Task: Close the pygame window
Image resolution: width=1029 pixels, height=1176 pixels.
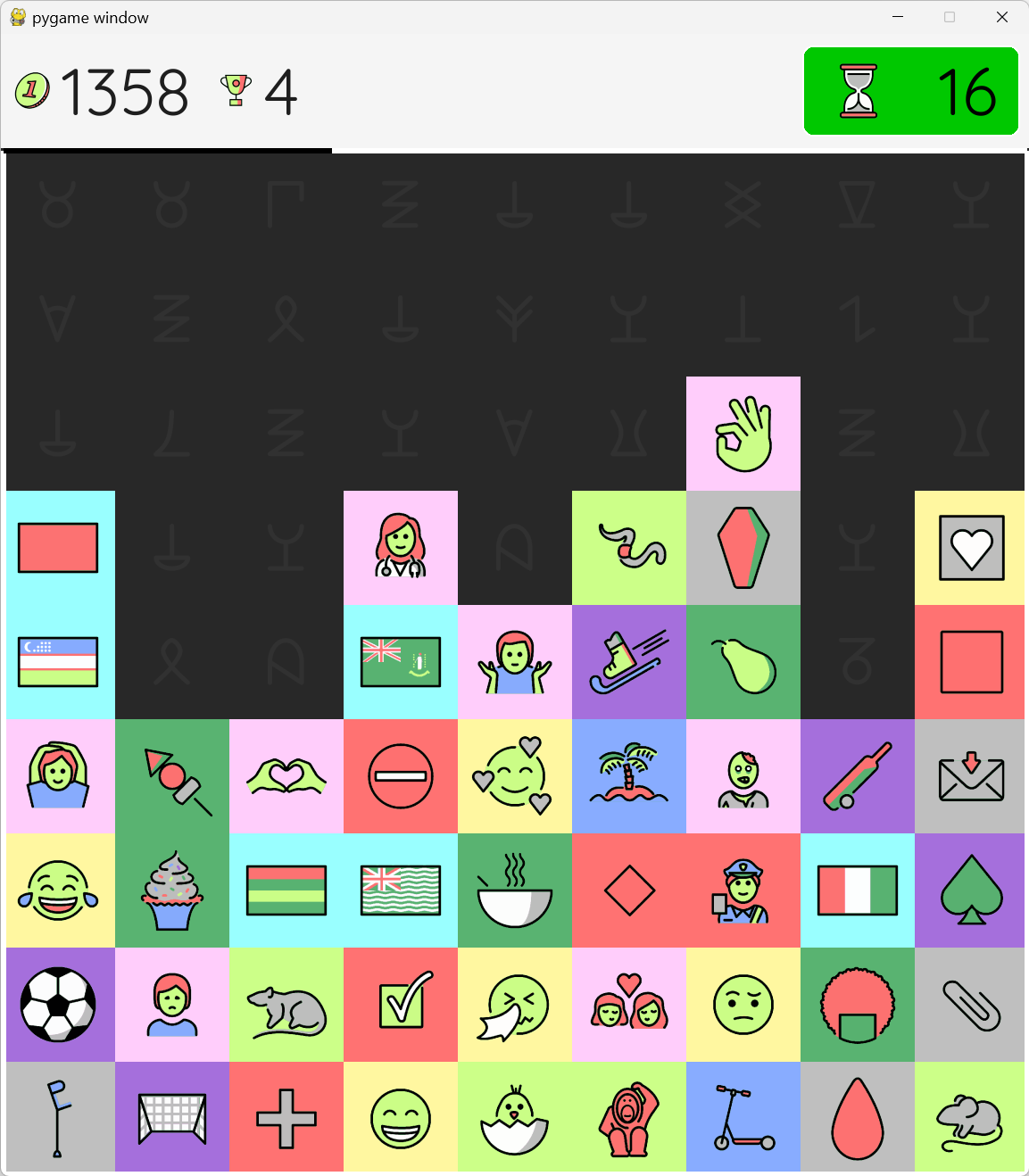Action: (1001, 17)
